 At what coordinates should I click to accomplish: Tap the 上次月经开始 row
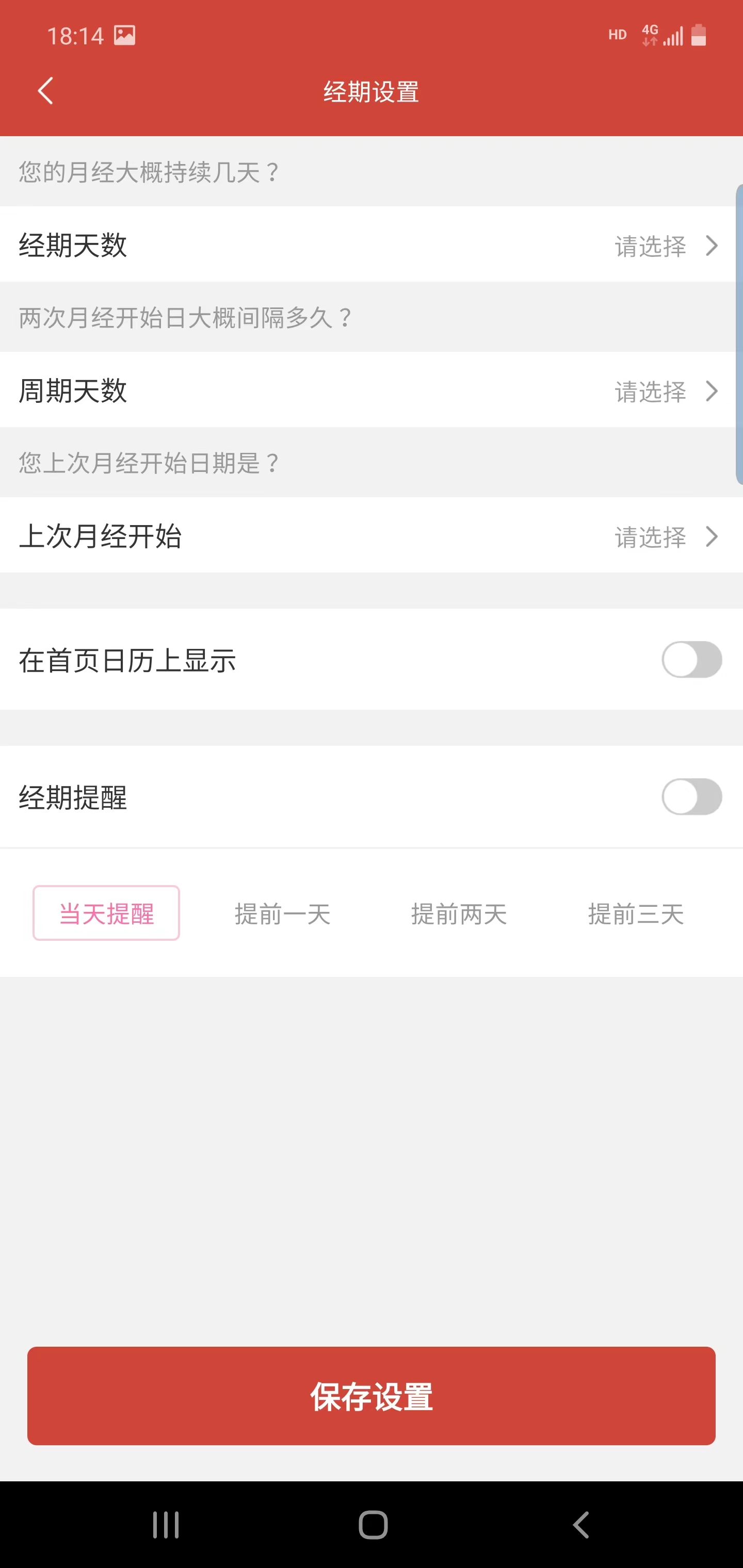coord(101,537)
